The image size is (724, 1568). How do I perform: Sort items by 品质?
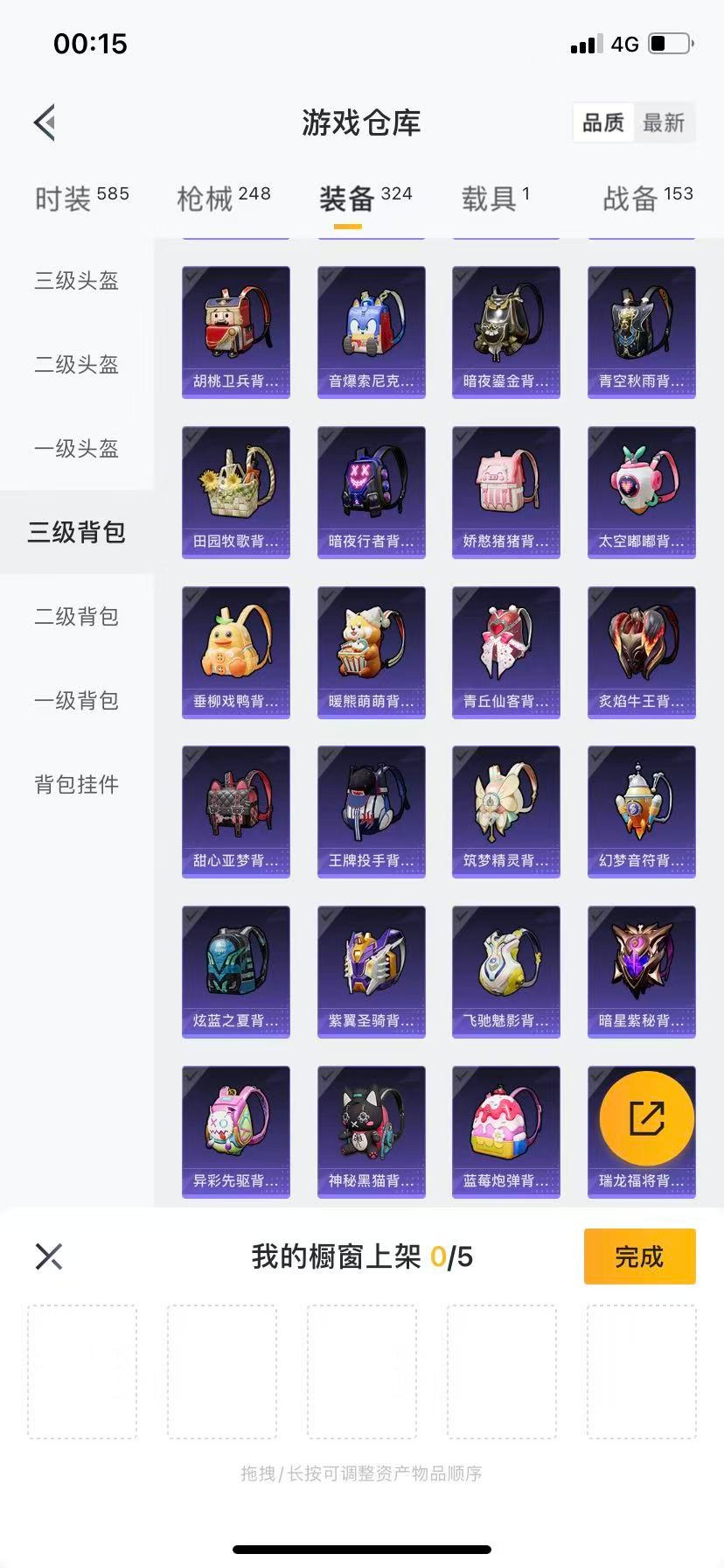pos(603,122)
